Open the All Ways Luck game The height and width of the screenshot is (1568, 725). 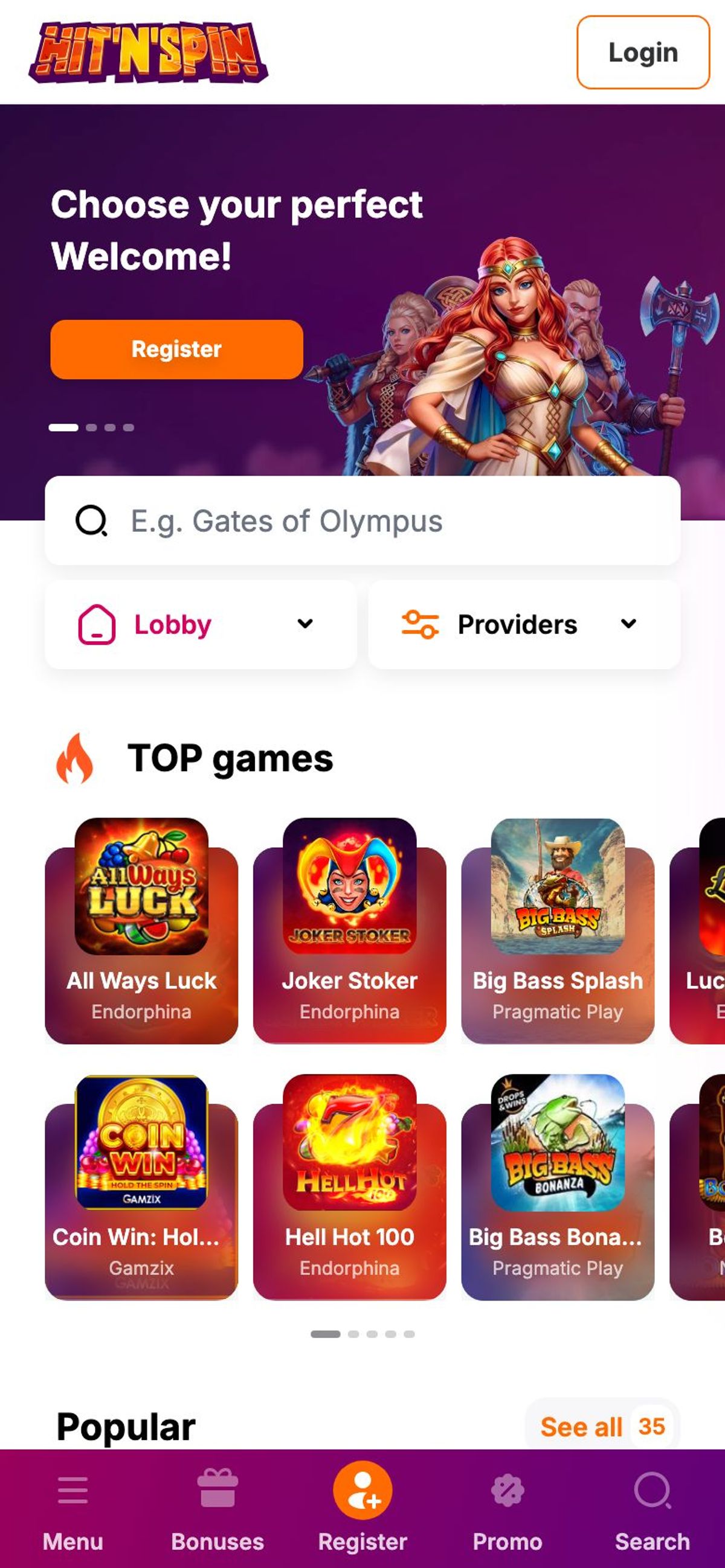(x=141, y=930)
